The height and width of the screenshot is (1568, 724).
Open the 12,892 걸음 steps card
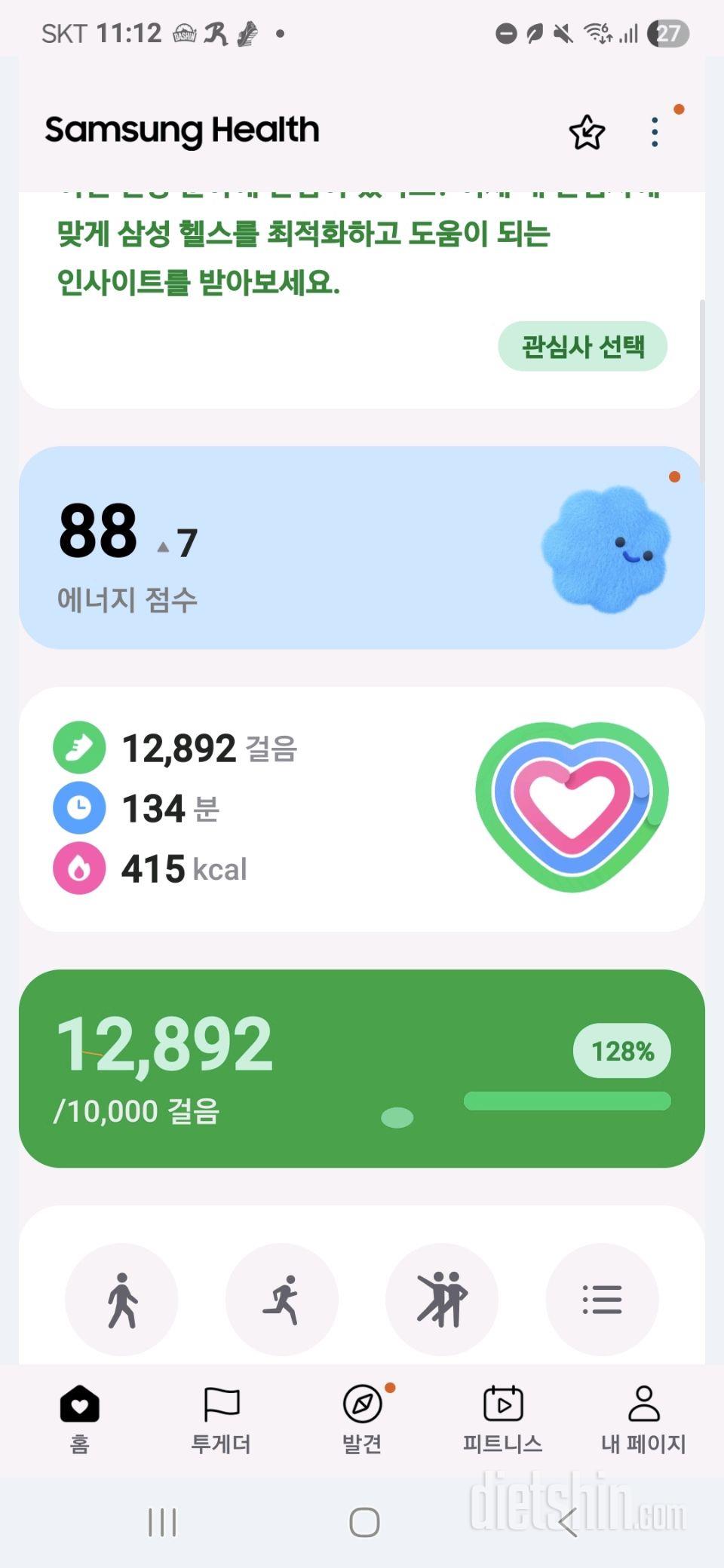point(362,1068)
